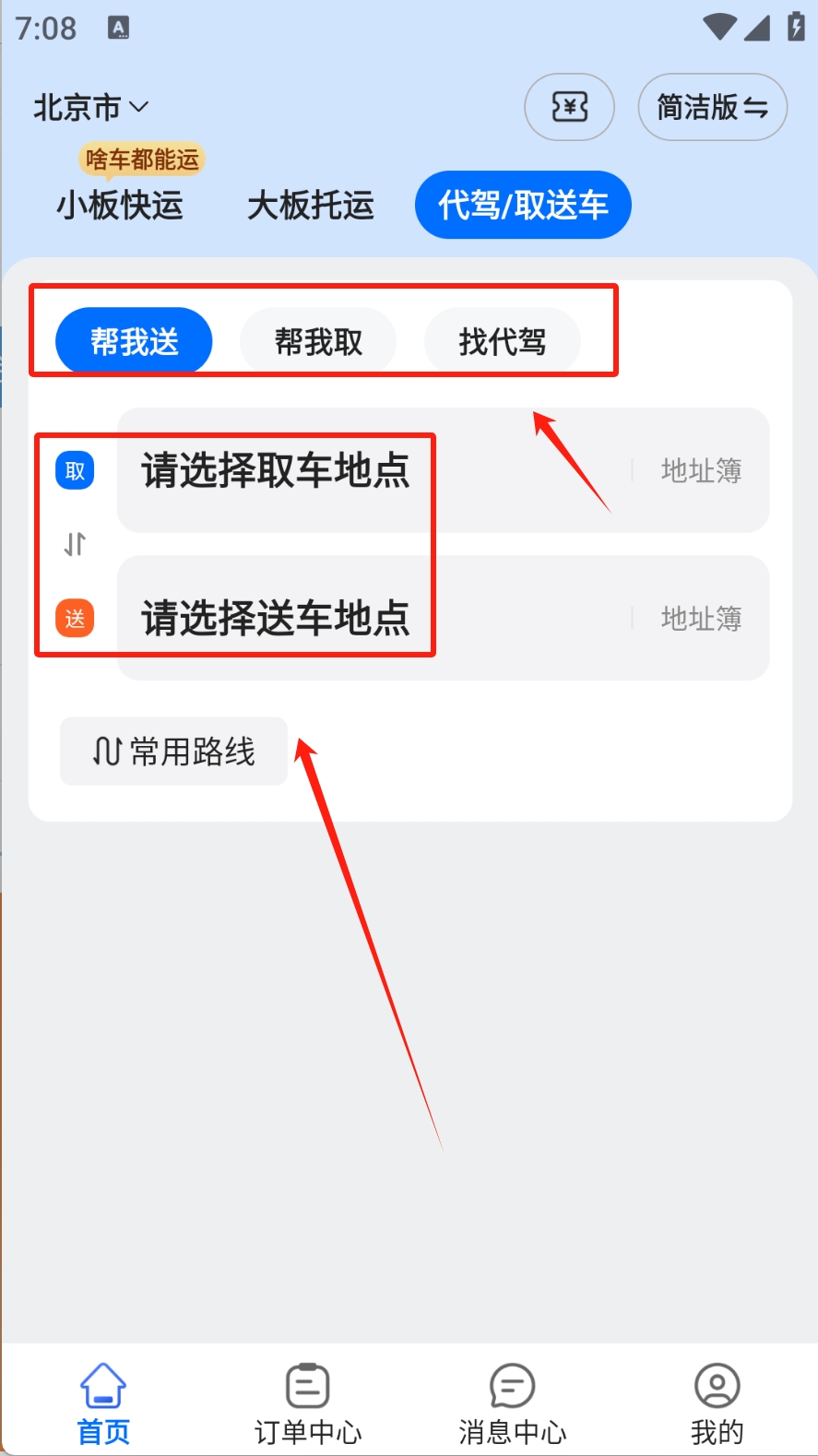Open 消息中心 tab

tap(512, 1403)
